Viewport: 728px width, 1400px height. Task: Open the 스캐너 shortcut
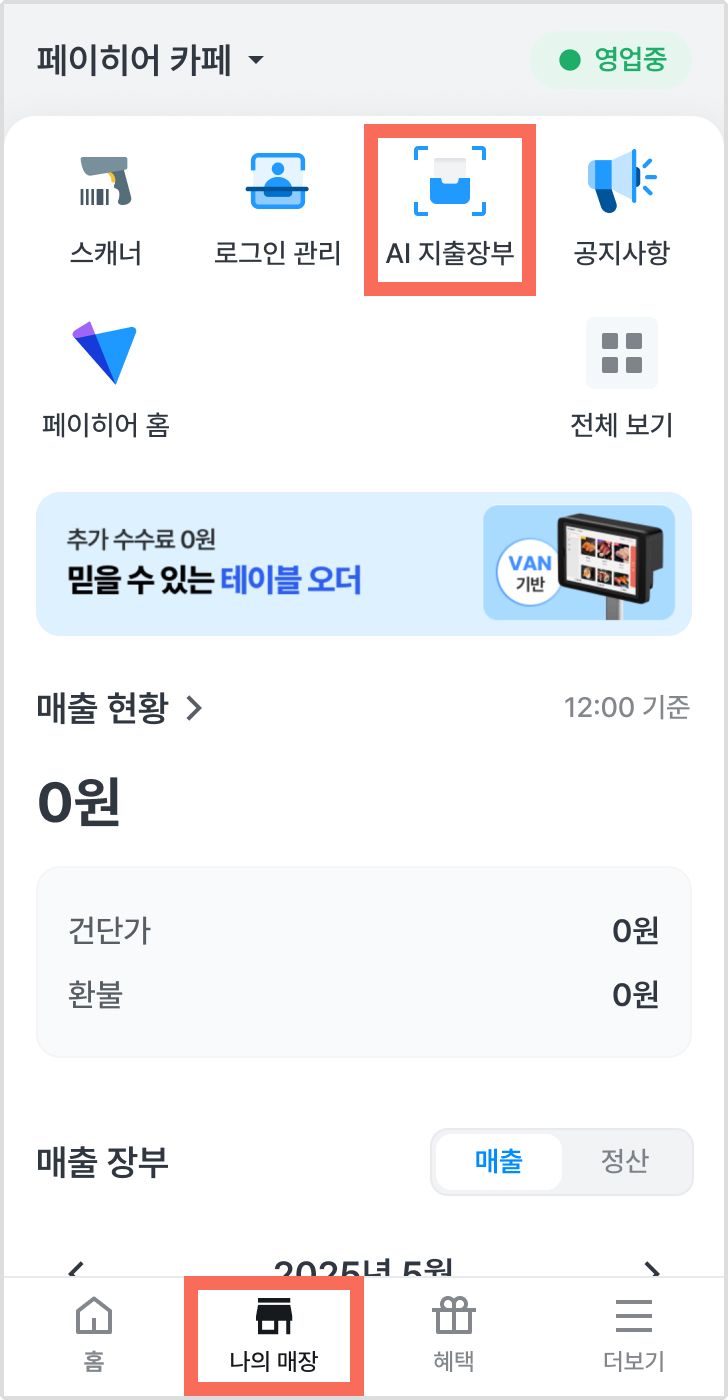point(105,208)
